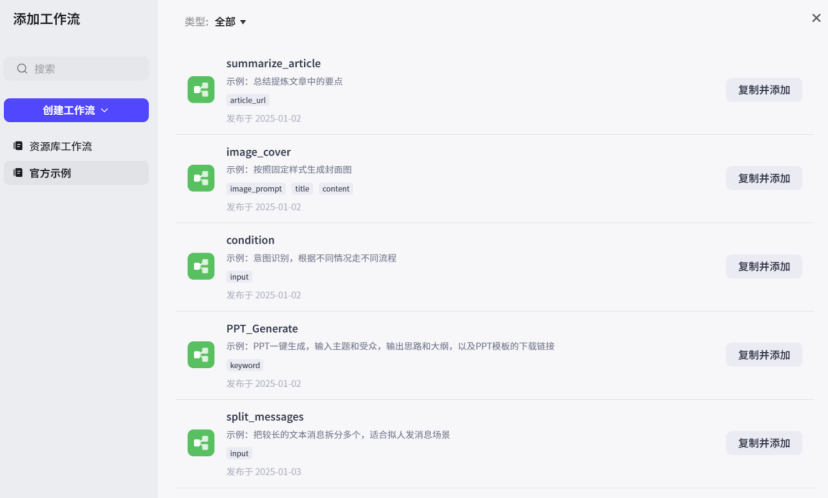Close the add workflow dialog
828x498 pixels.
click(816, 18)
